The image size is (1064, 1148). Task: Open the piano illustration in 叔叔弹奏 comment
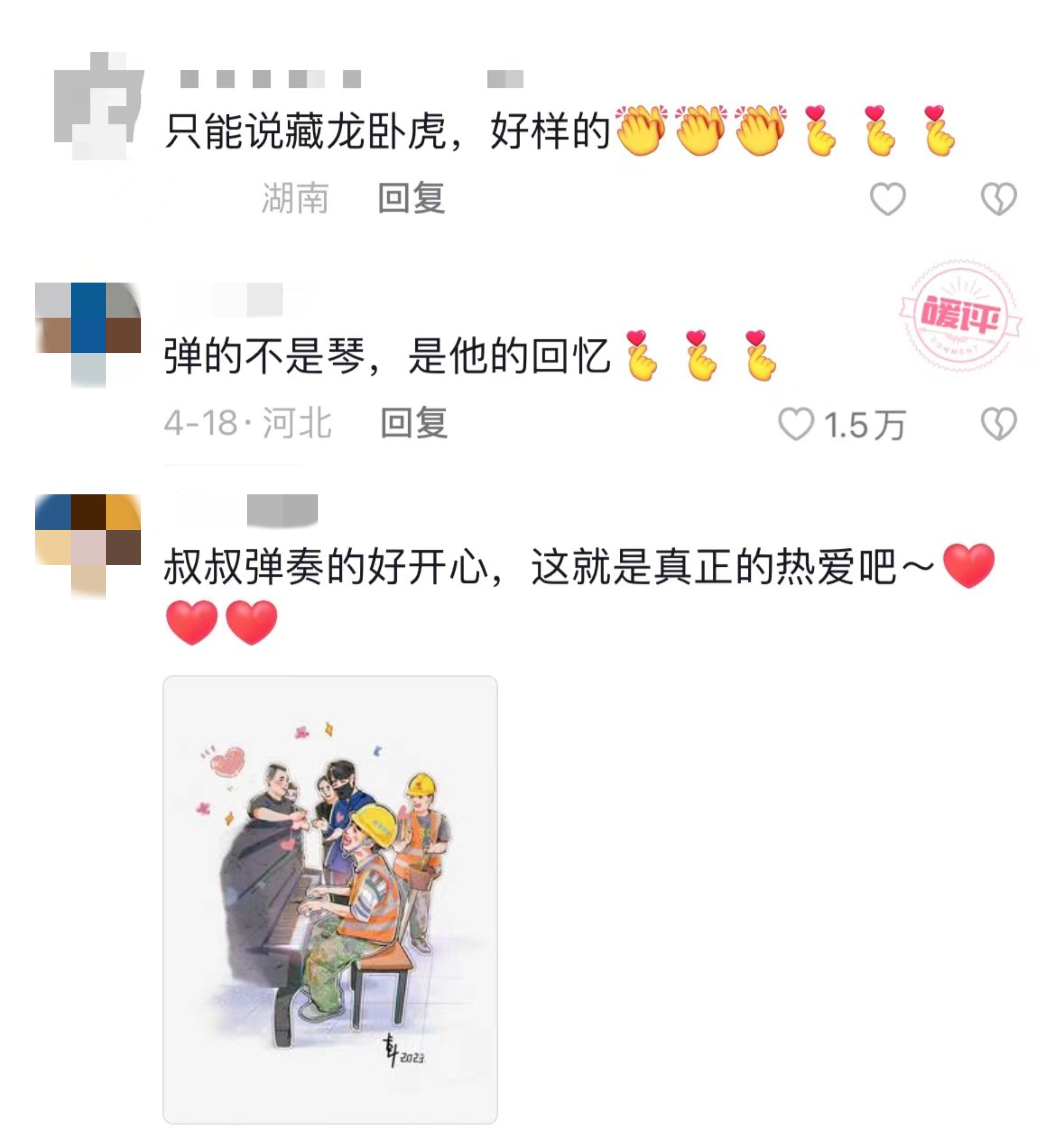pos(330,899)
